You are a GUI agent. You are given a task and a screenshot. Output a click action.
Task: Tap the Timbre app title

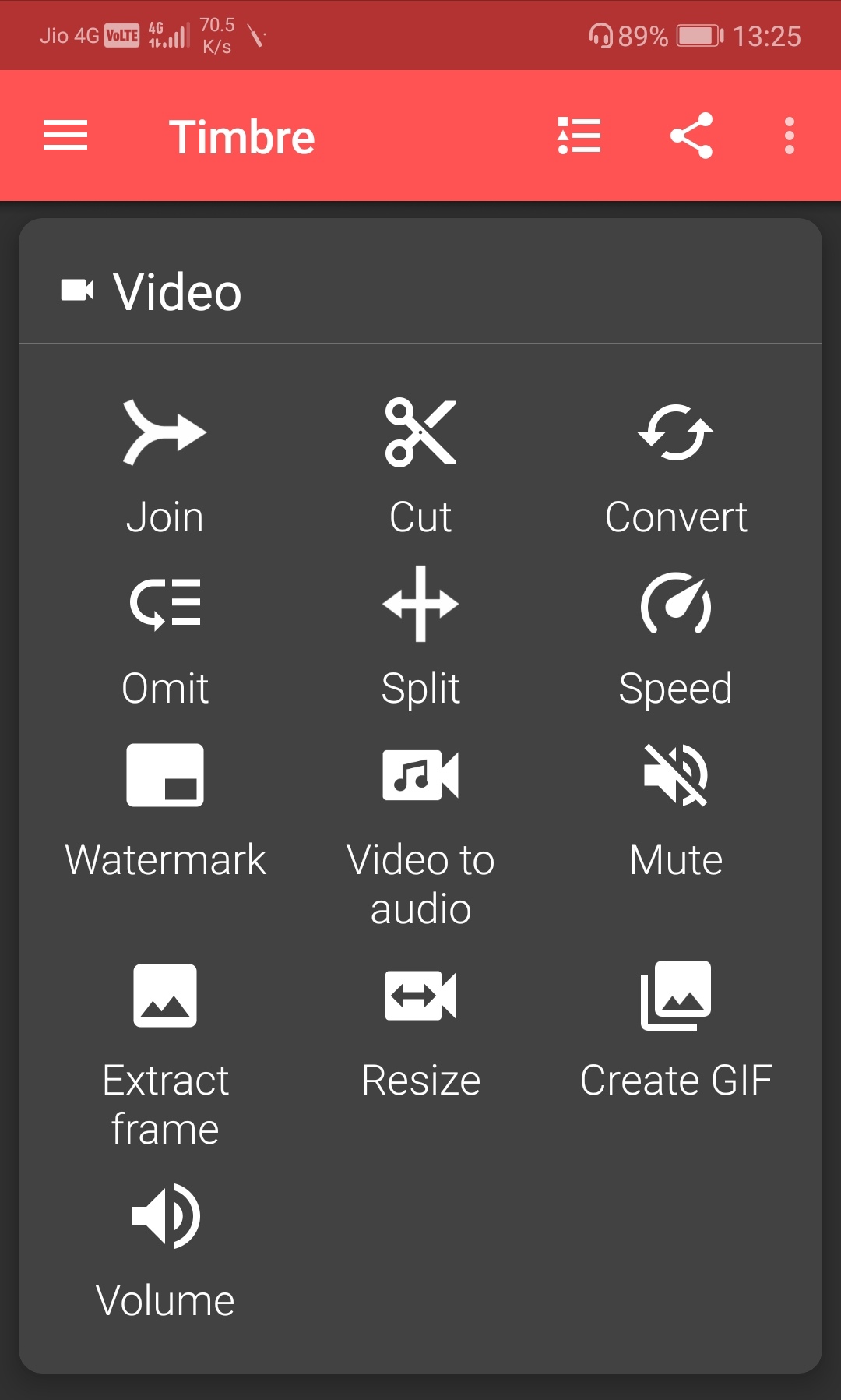242,135
